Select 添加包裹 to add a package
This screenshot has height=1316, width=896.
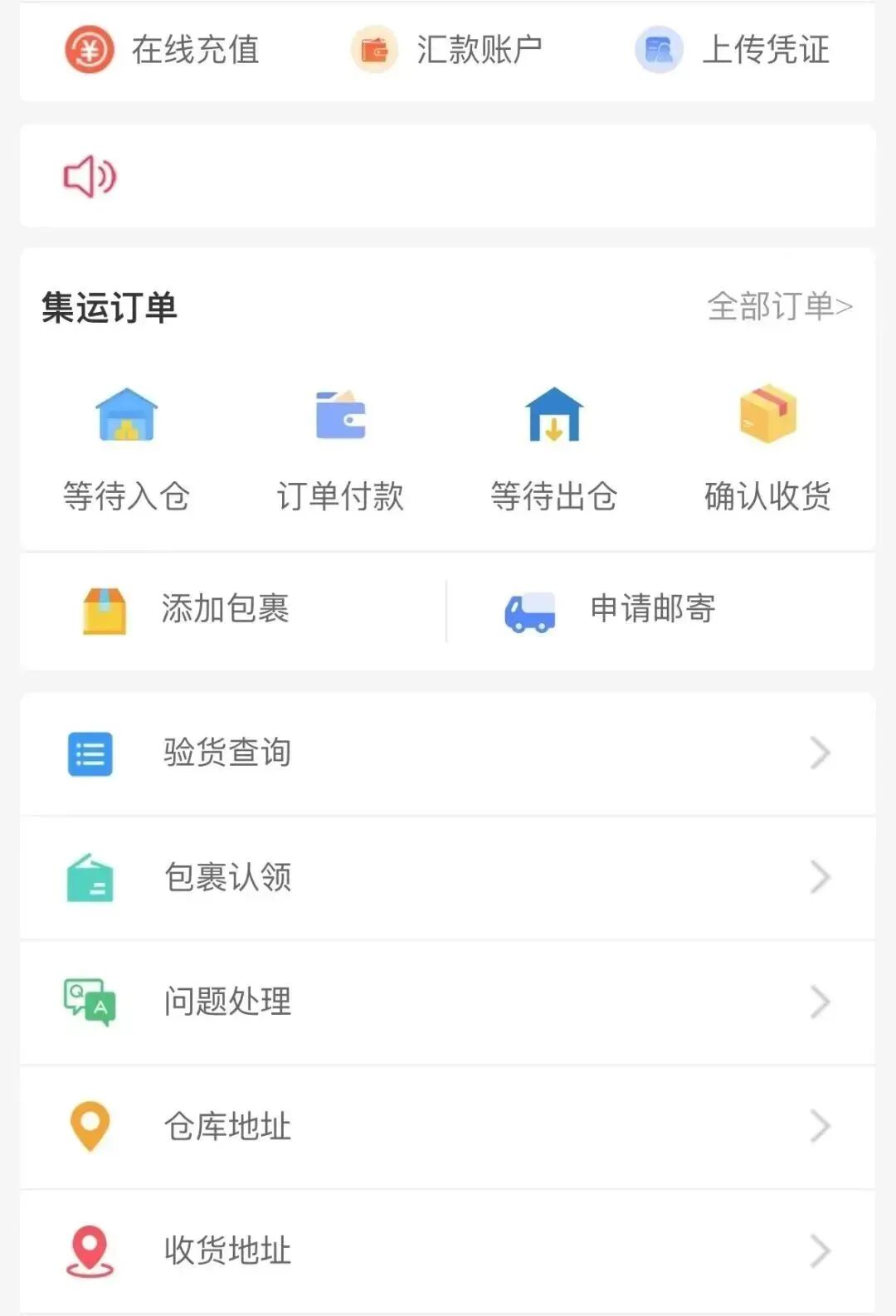(187, 610)
